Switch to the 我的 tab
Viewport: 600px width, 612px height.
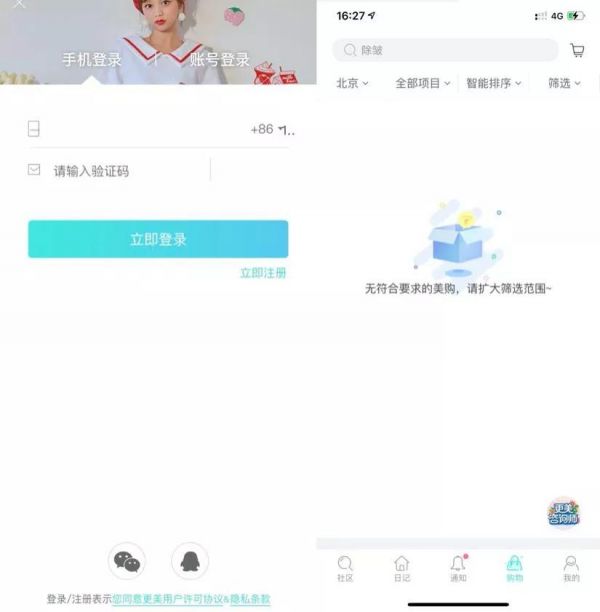(x=571, y=568)
